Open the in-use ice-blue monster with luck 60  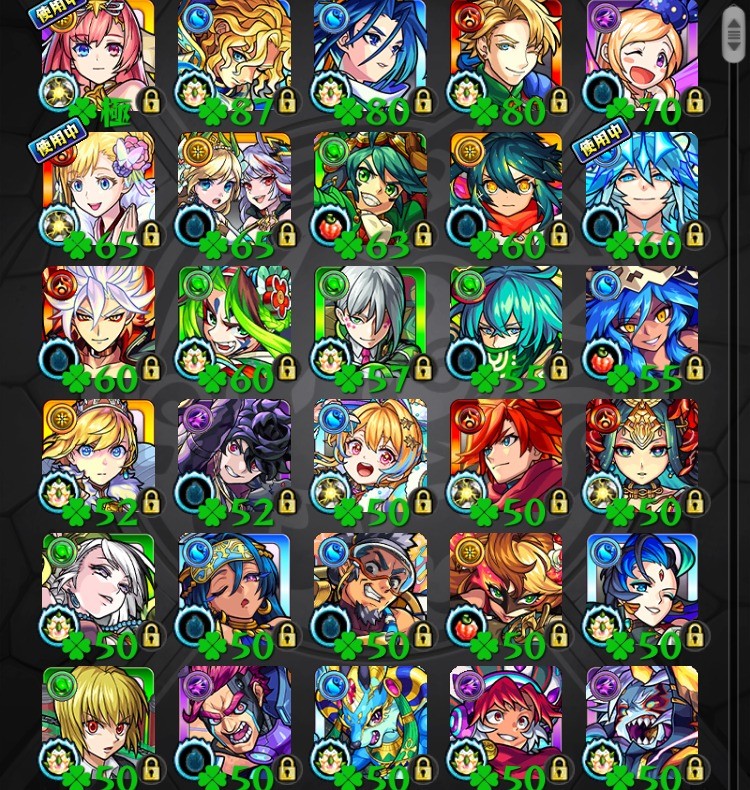pyautogui.click(x=642, y=188)
